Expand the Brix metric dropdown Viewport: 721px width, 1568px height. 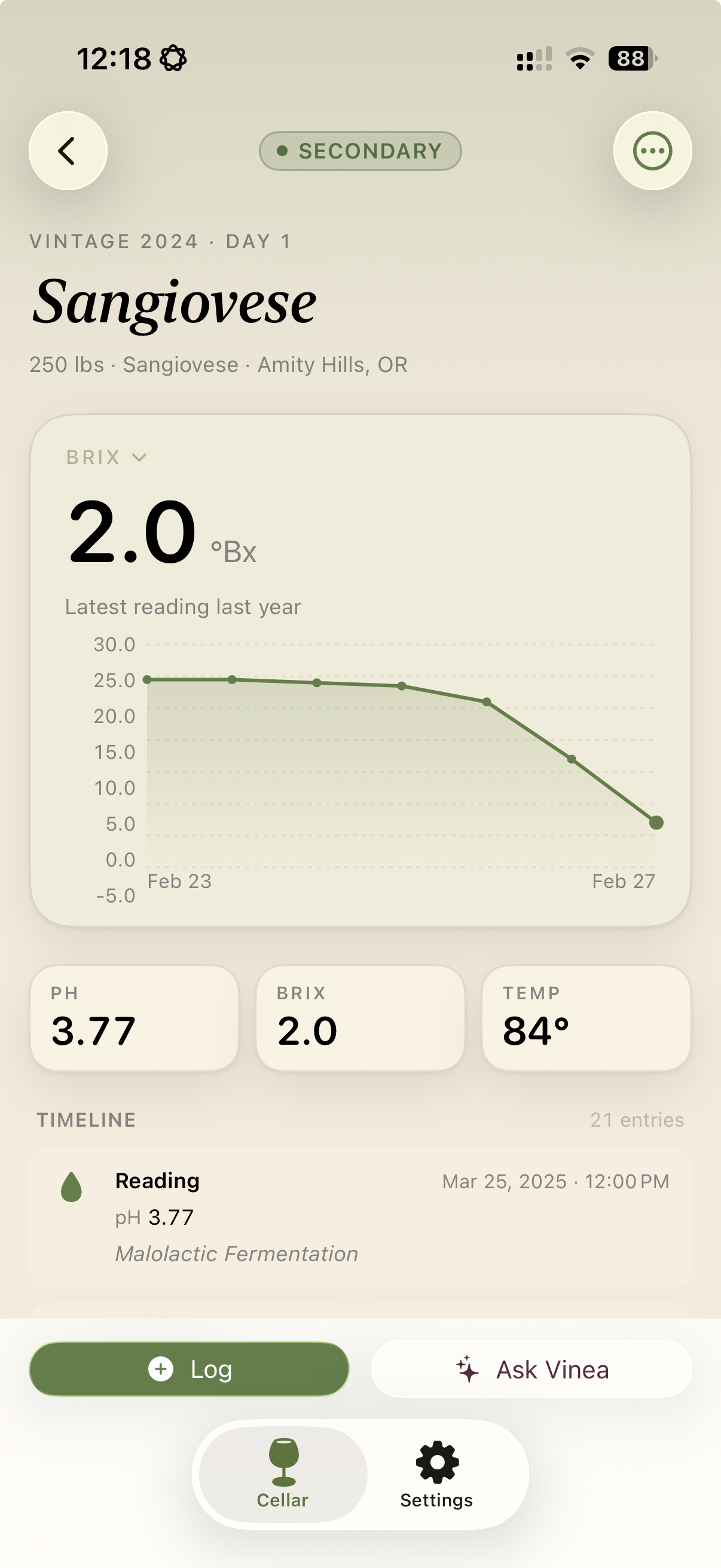106,457
